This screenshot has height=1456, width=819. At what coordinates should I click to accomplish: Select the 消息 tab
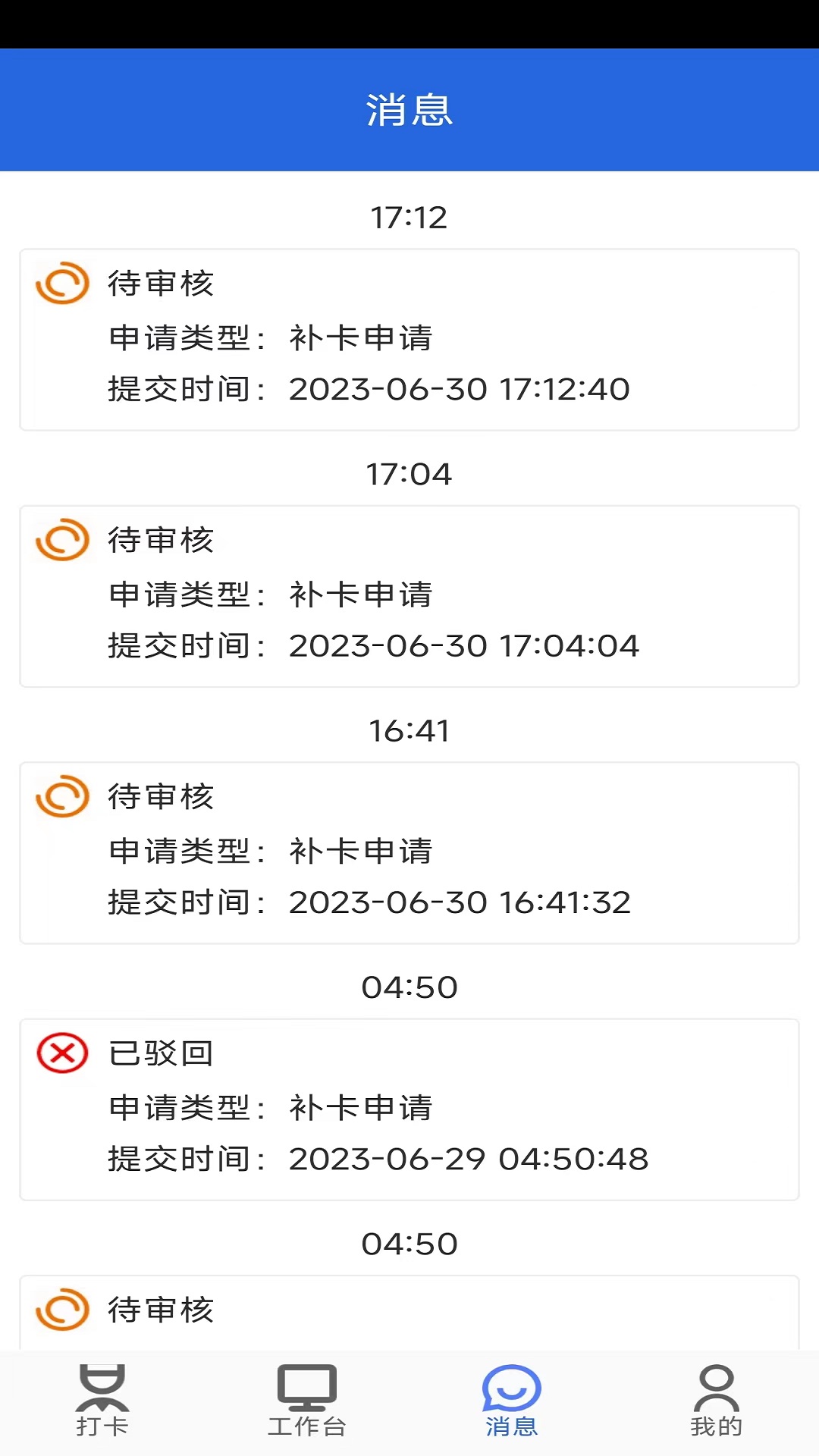(512, 1401)
